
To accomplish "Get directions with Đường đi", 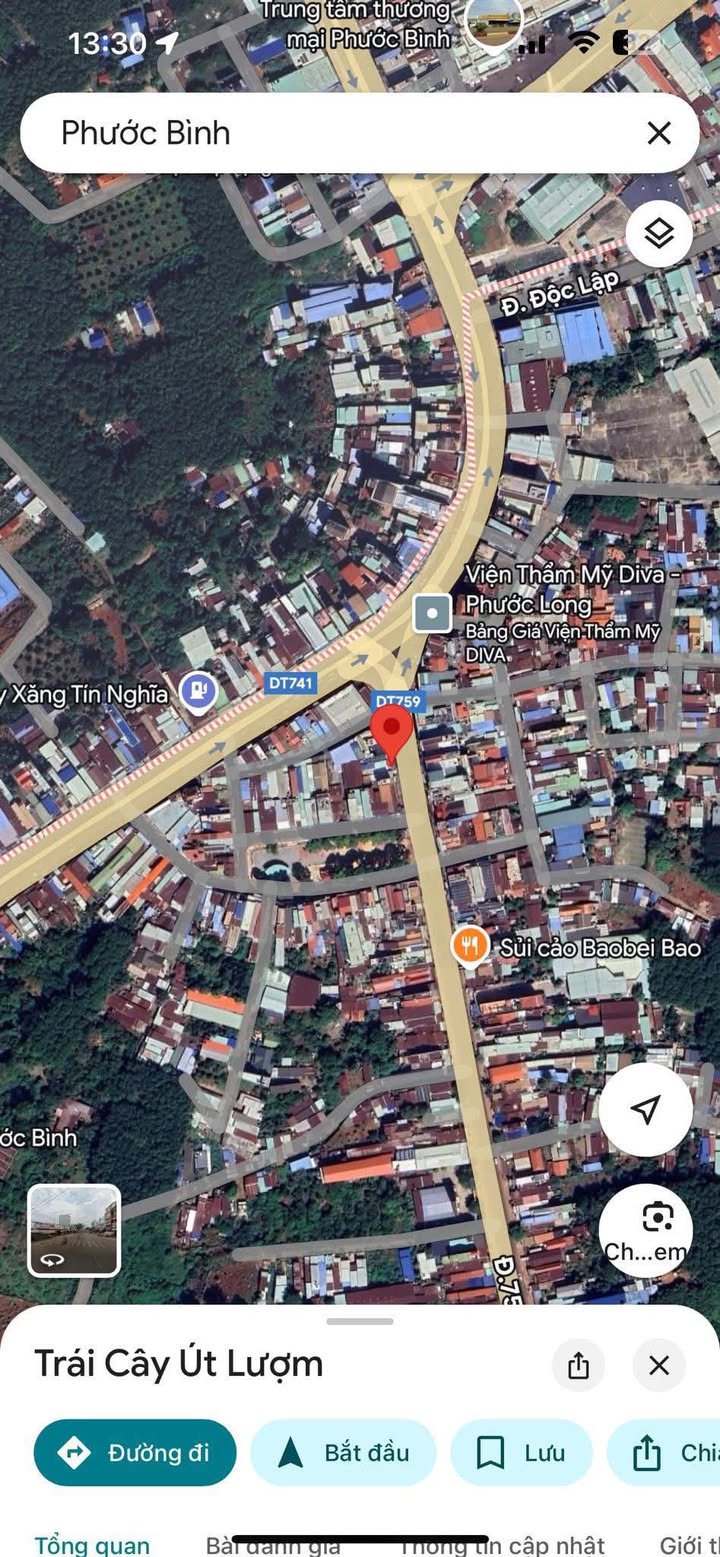I will 135,1452.
